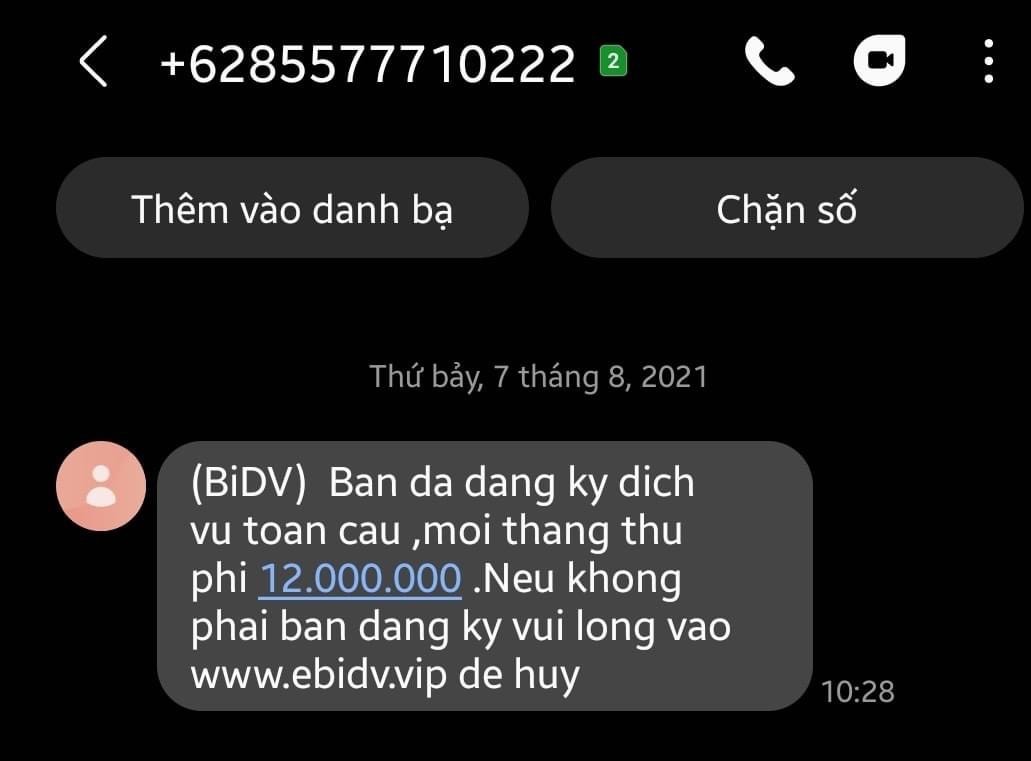The width and height of the screenshot is (1031, 761).
Task: Open the overflow menu
Action: 988,62
